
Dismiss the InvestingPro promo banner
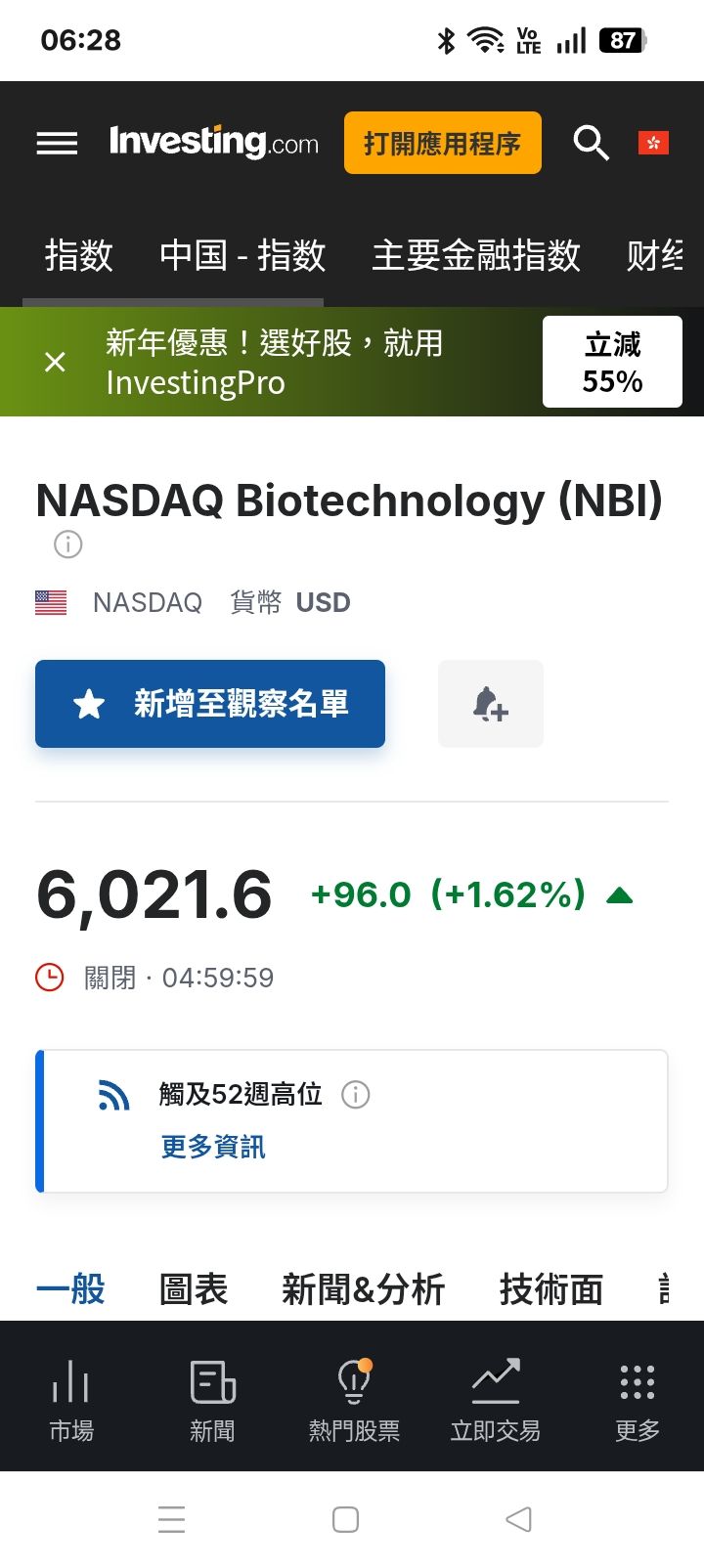56,363
